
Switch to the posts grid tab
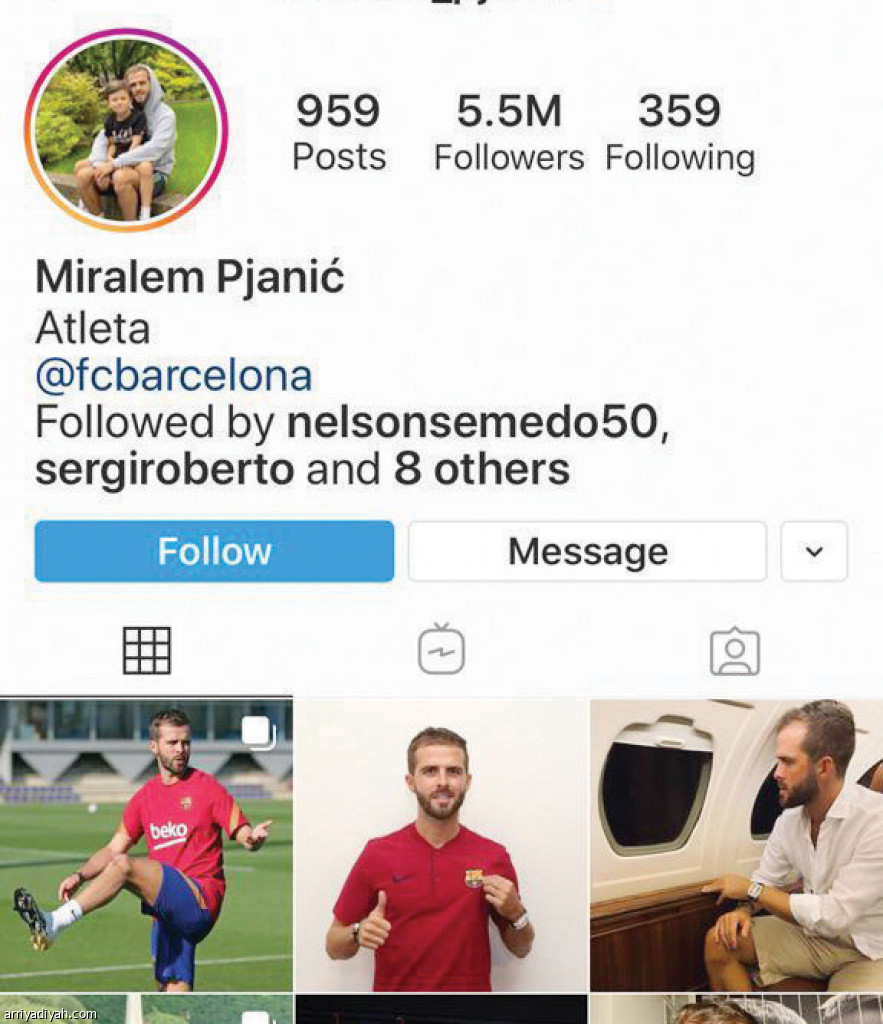tap(147, 651)
